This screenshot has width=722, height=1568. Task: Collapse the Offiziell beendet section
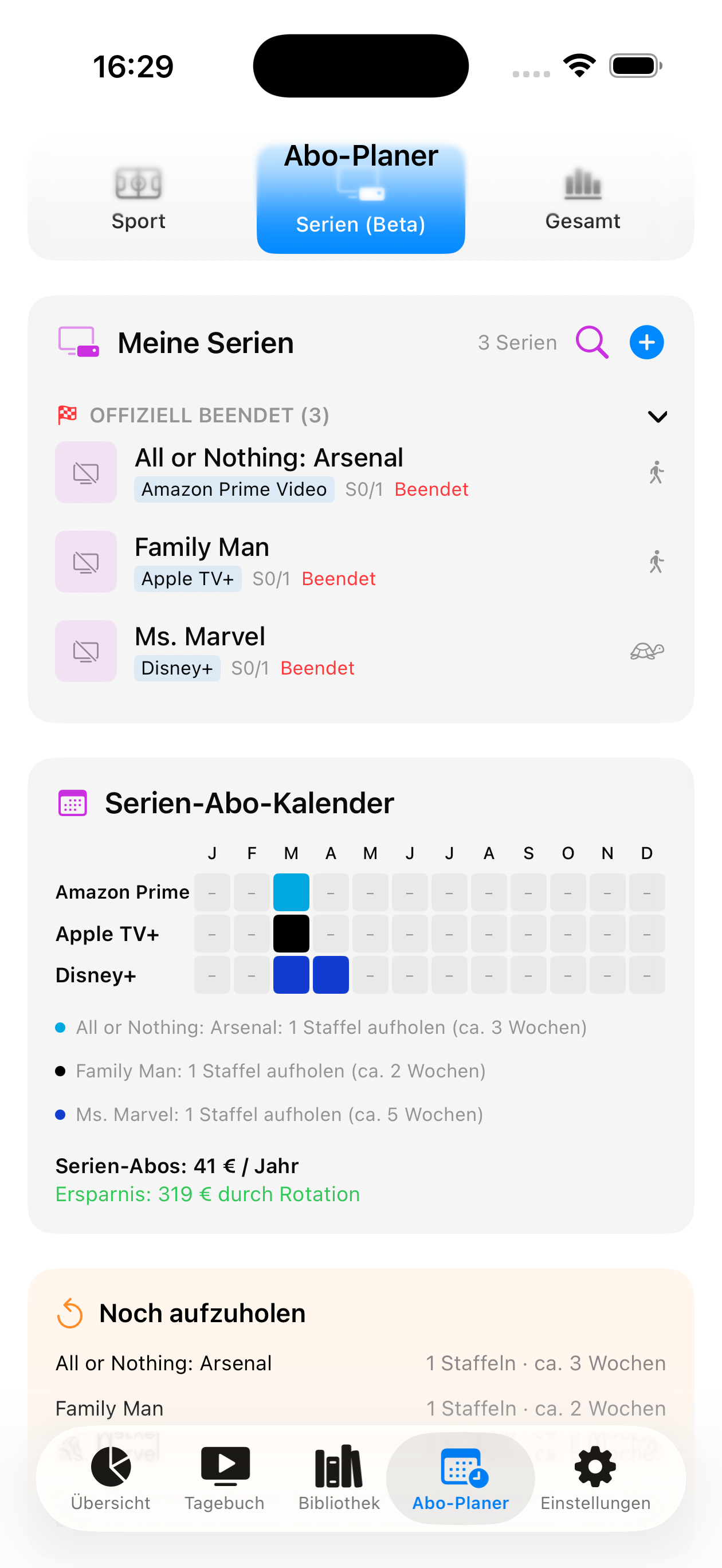[x=657, y=416]
